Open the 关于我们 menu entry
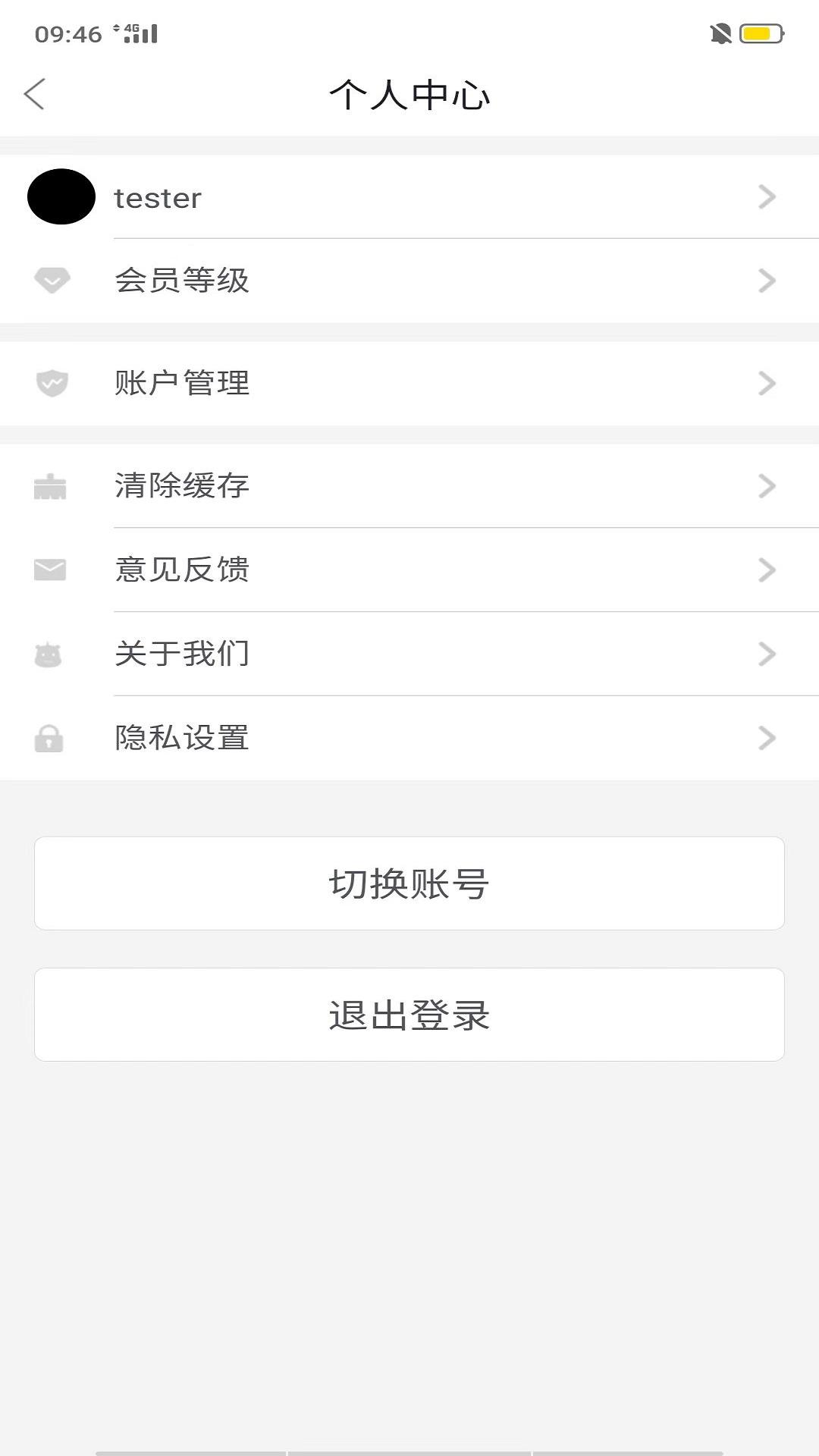 click(x=409, y=654)
